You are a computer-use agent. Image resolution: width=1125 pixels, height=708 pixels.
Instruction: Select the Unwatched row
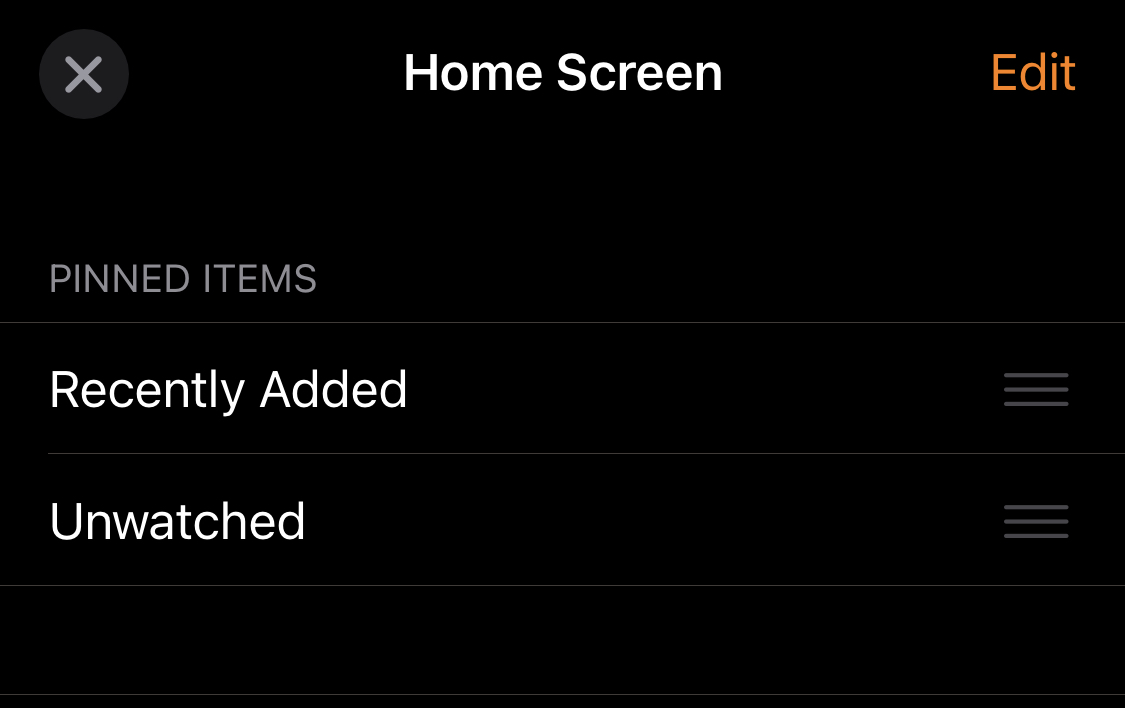[x=178, y=521]
